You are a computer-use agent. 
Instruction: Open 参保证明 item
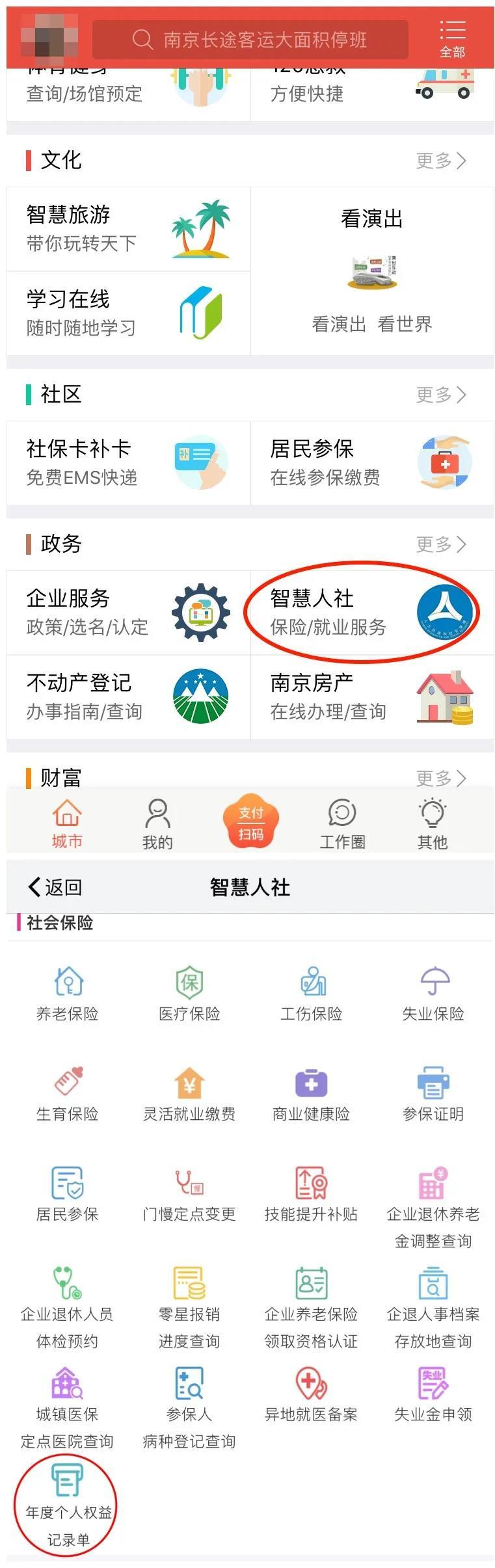pyautogui.click(x=433, y=1093)
